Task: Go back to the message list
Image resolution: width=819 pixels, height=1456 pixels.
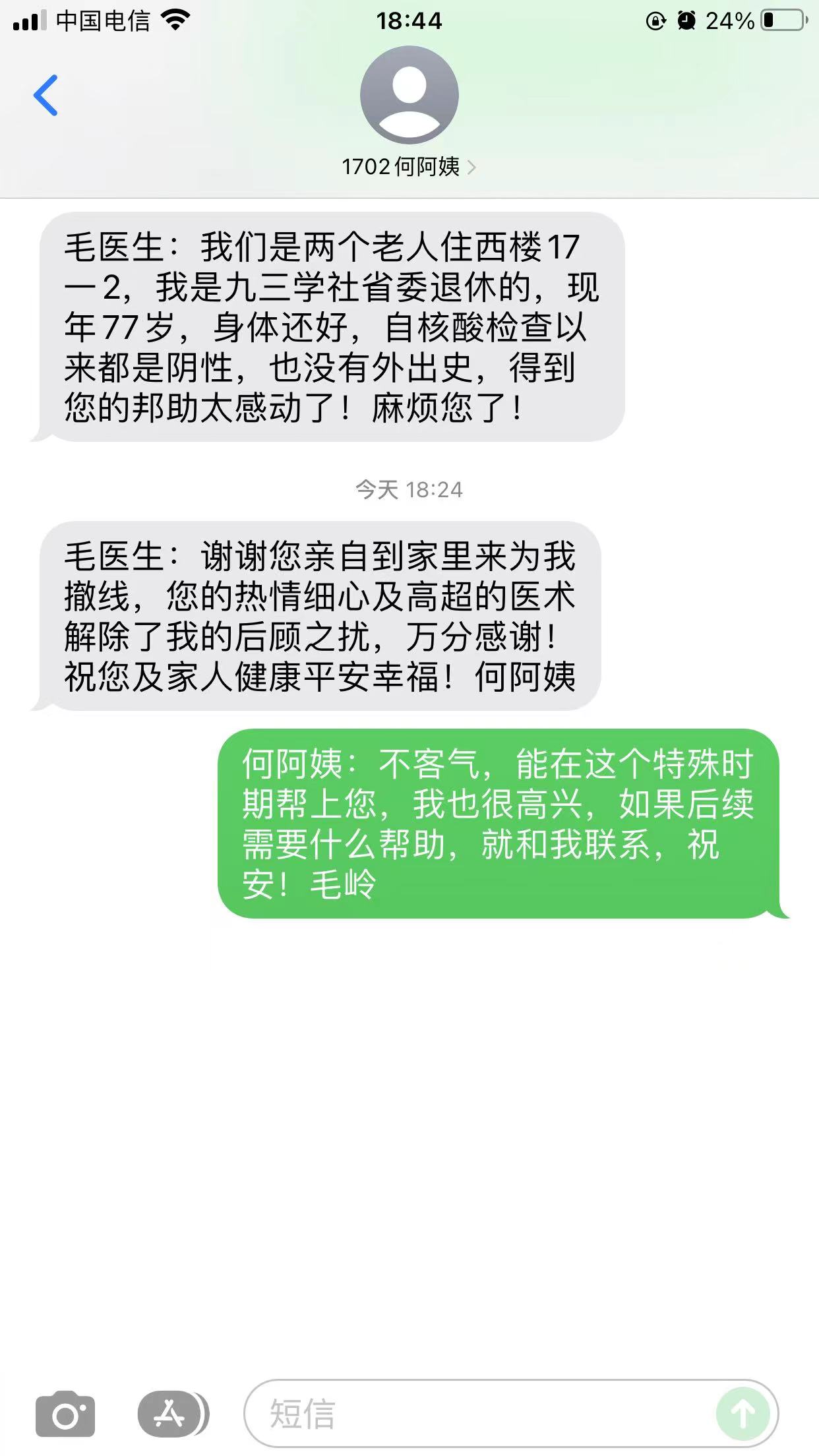Action: click(46, 96)
